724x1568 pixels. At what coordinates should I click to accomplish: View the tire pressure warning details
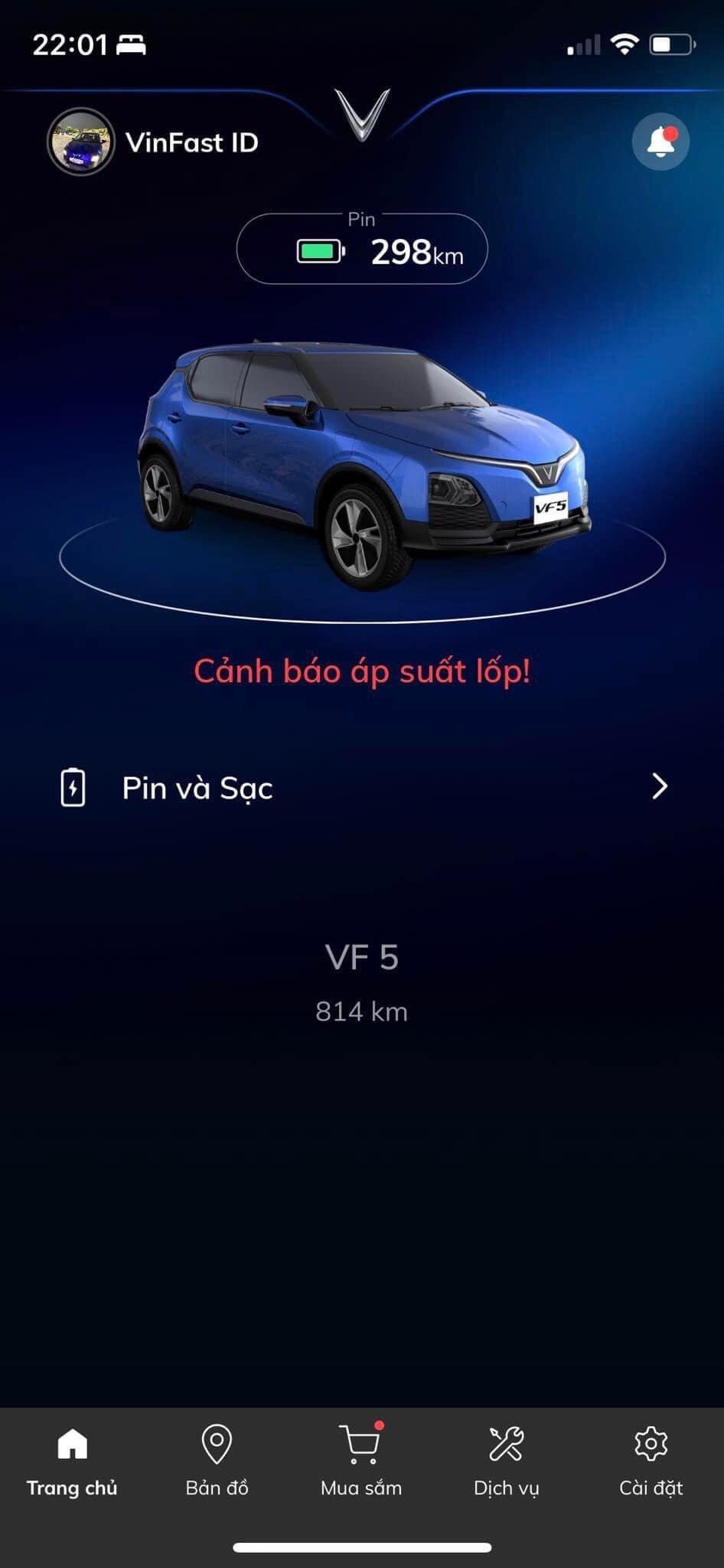click(362, 671)
